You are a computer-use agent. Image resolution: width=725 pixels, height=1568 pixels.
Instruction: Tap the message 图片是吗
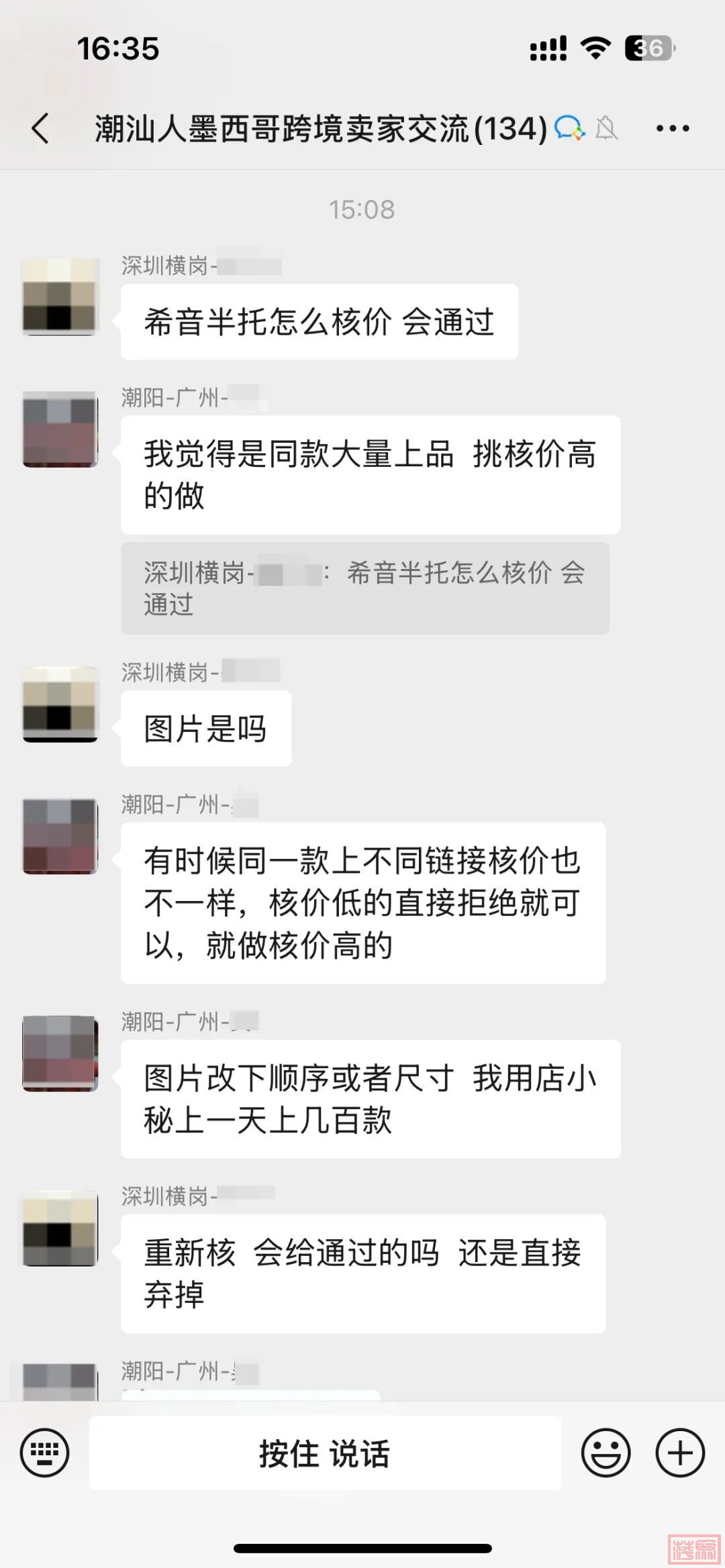pyautogui.click(x=205, y=727)
